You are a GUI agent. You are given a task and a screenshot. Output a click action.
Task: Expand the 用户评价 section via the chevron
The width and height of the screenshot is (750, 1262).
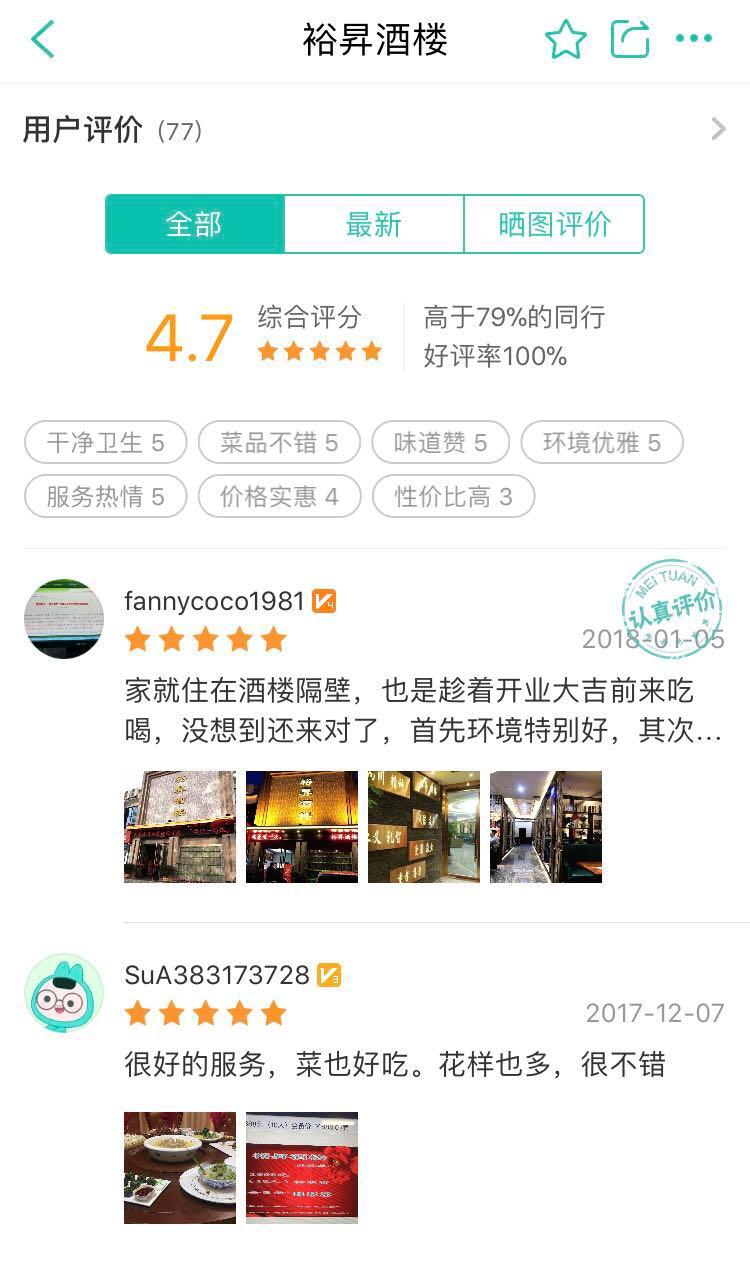click(719, 129)
